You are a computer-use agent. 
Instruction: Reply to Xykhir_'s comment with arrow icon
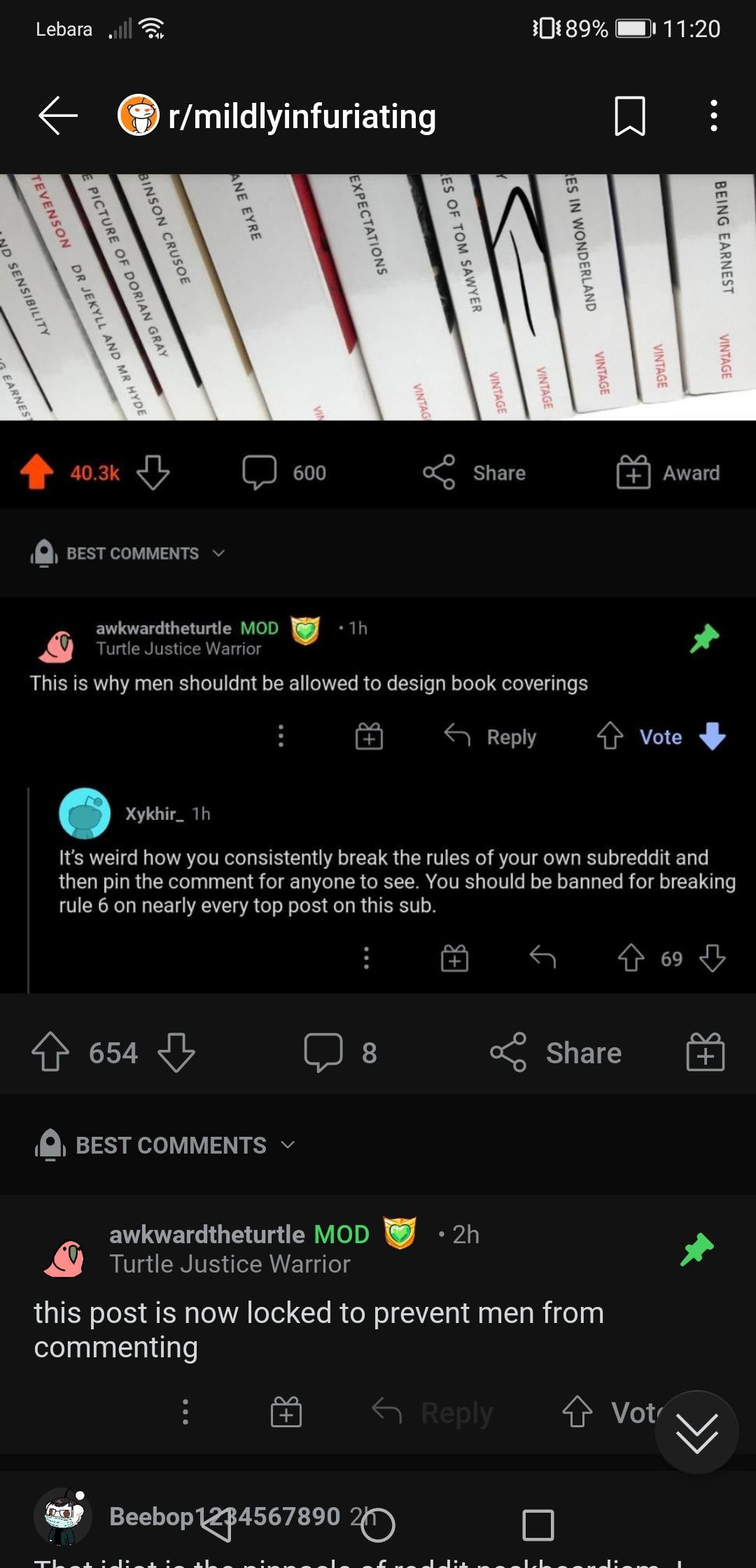pos(542,958)
